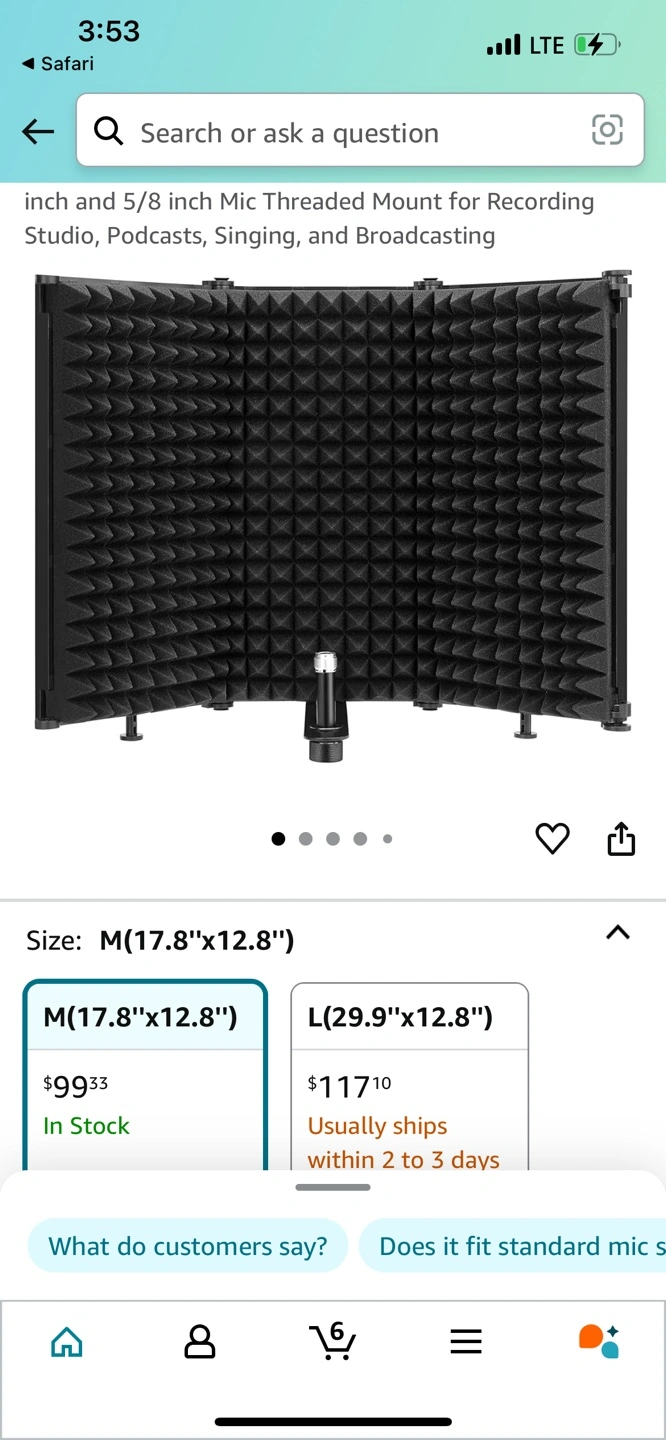Screen dimensions: 666x1440
Task: Ask "What do customers say?"
Action: coord(188,1246)
